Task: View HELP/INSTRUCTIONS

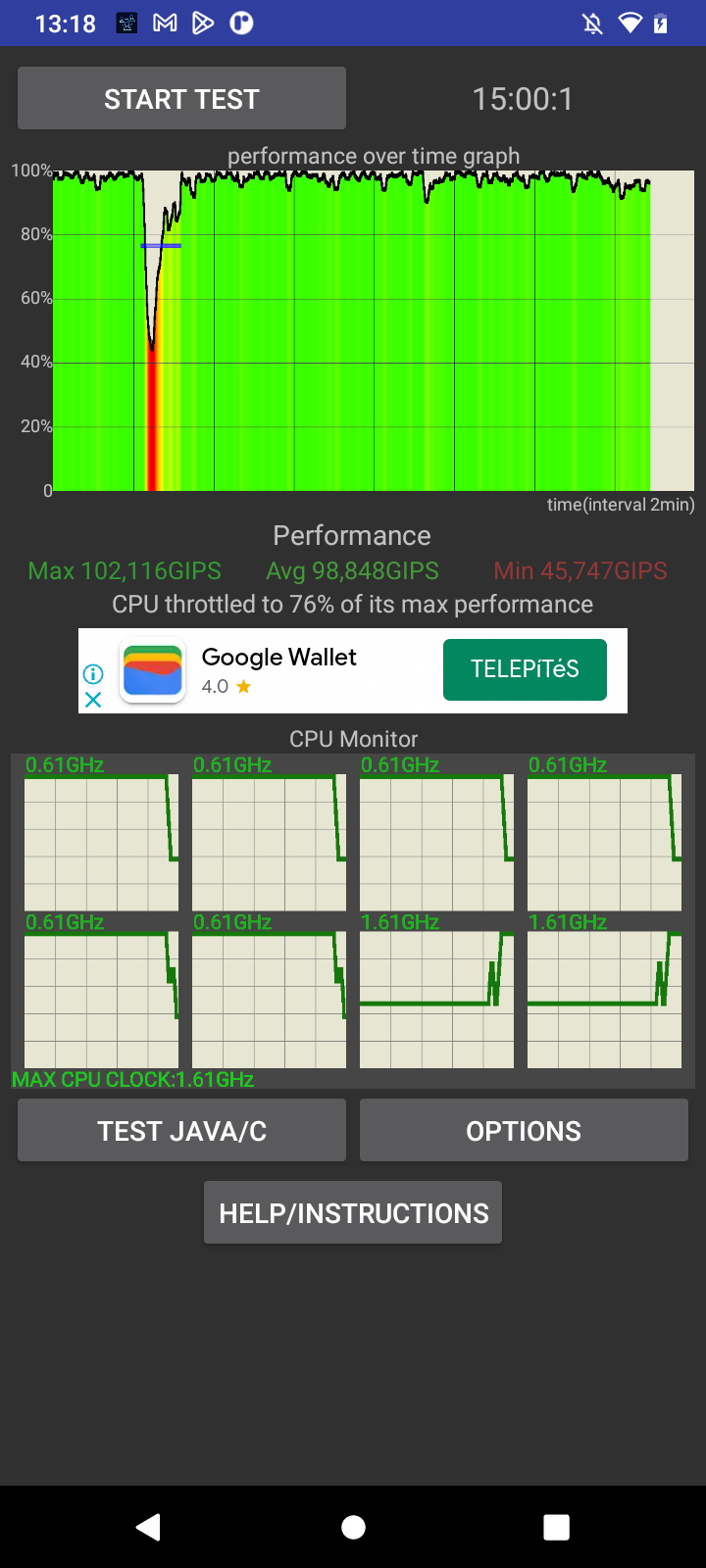Action: pos(353,1213)
